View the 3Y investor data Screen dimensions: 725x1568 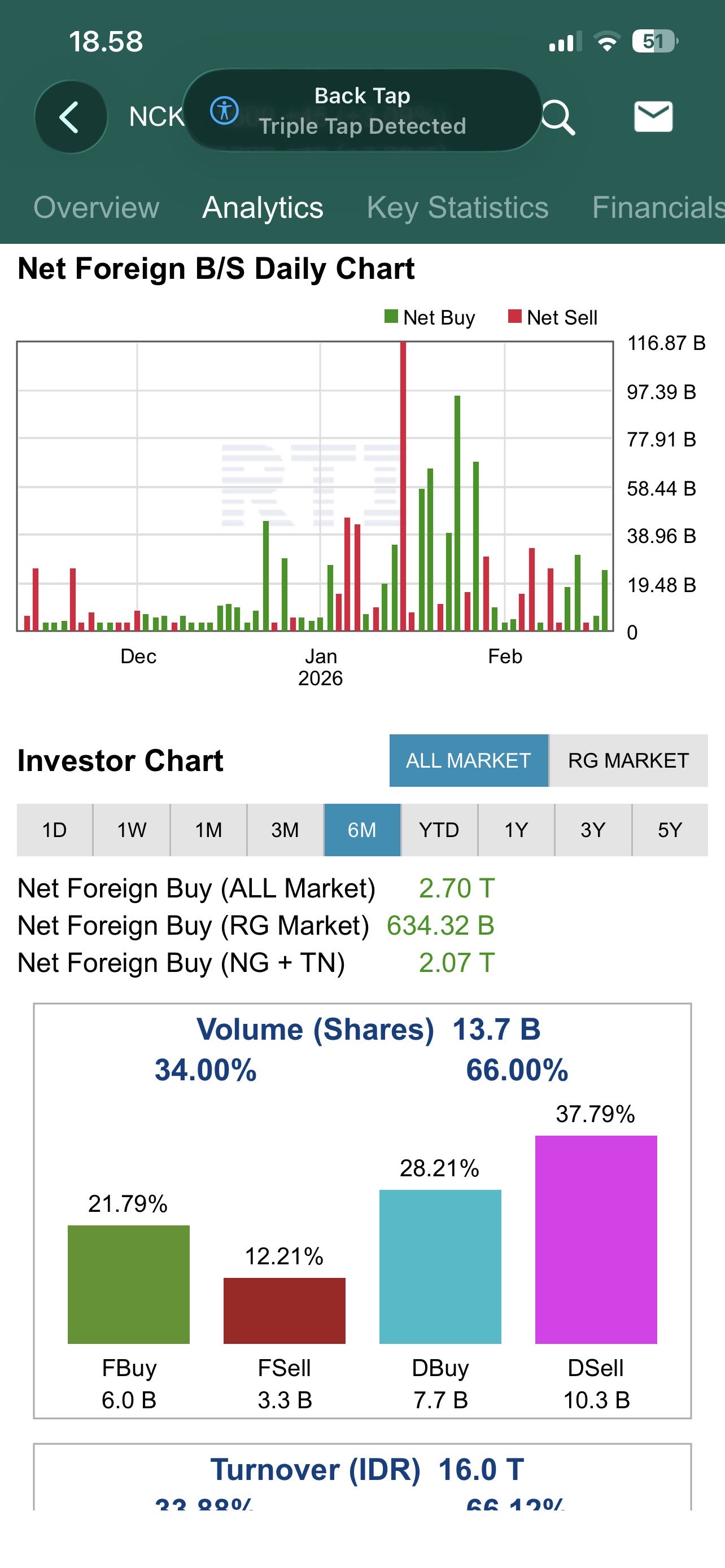(593, 830)
